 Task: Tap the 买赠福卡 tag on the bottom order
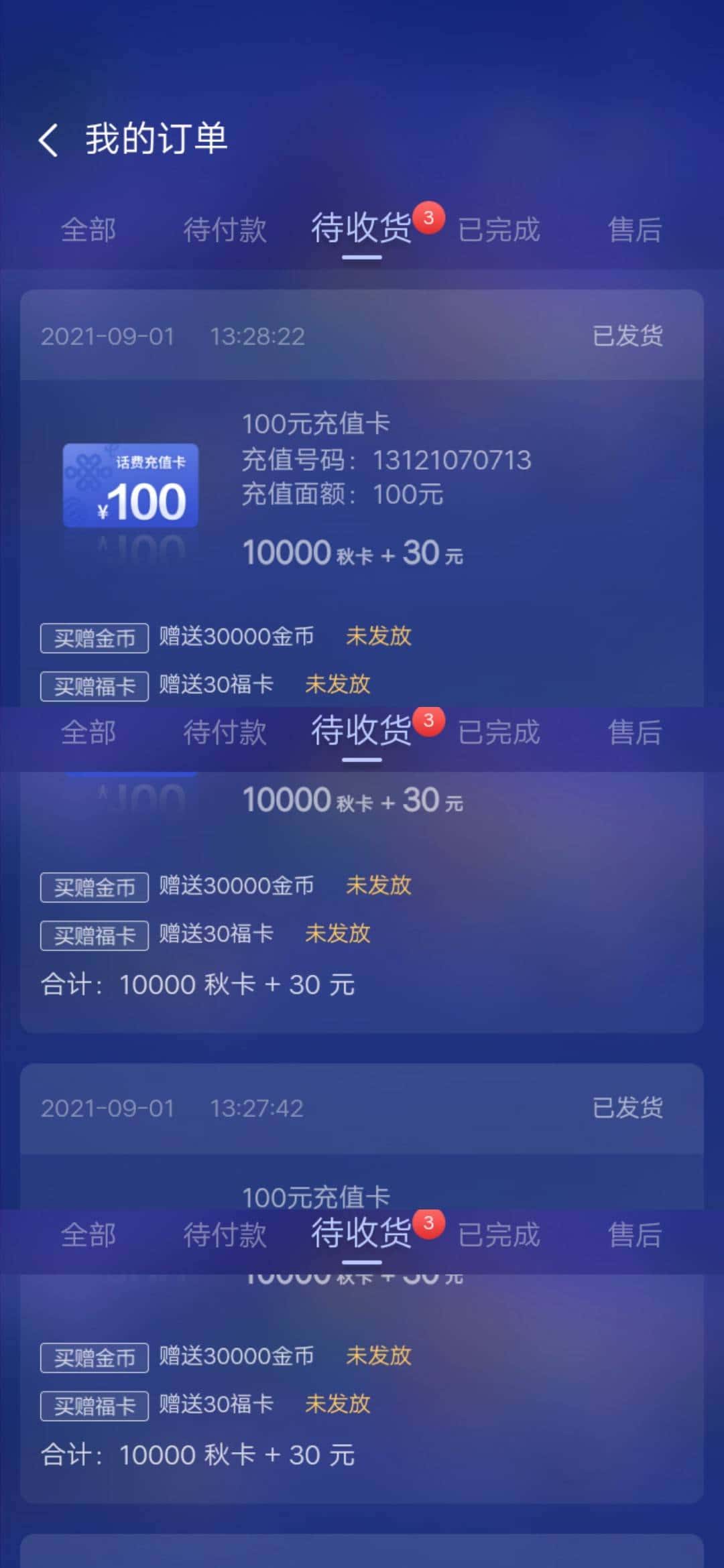(x=93, y=1404)
